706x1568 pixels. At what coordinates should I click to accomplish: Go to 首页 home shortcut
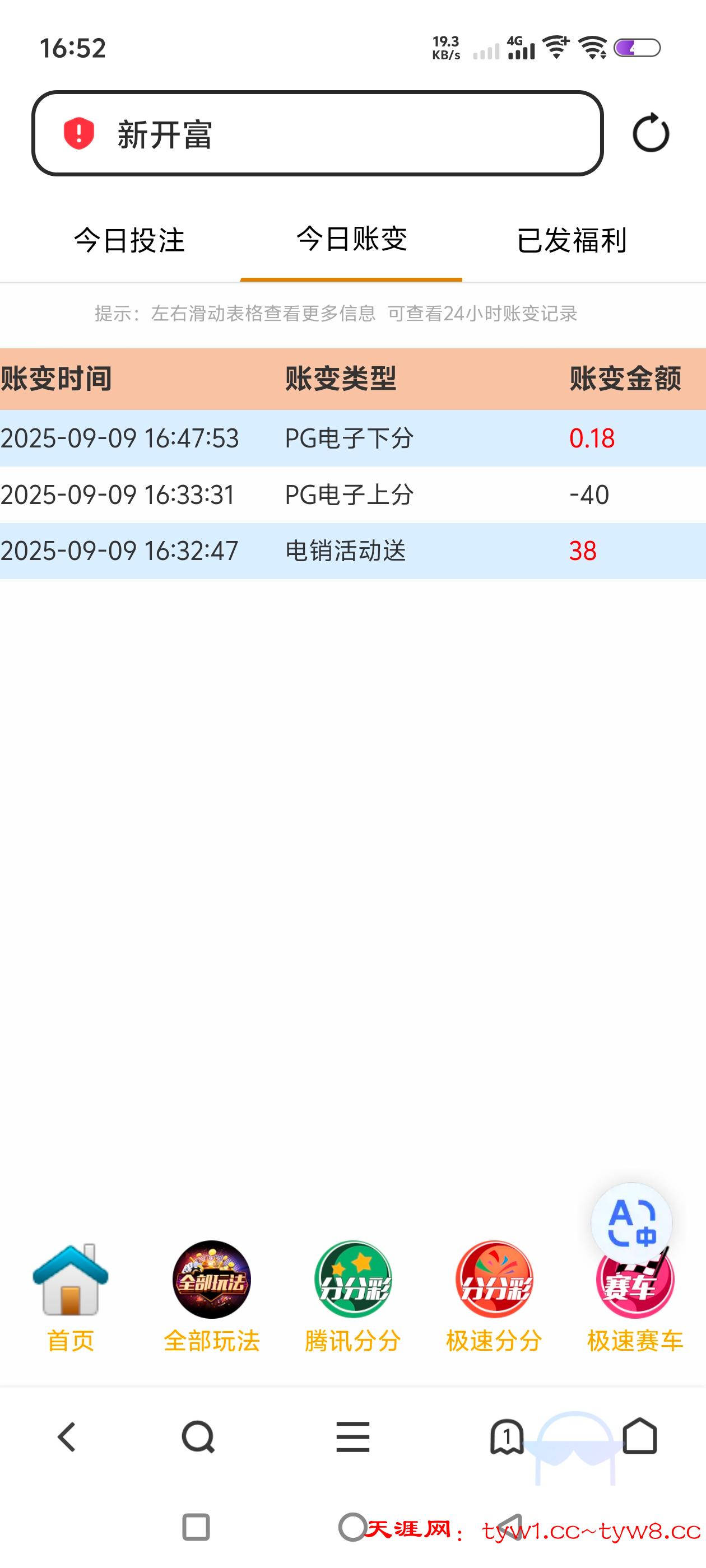[71, 1296]
